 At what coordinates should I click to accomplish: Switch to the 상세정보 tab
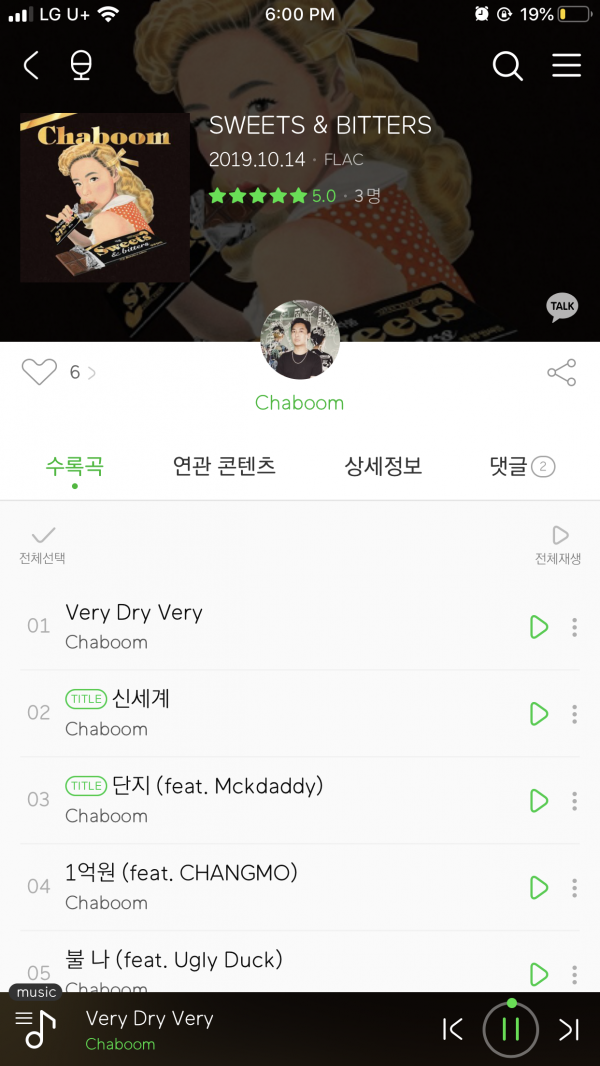(383, 466)
